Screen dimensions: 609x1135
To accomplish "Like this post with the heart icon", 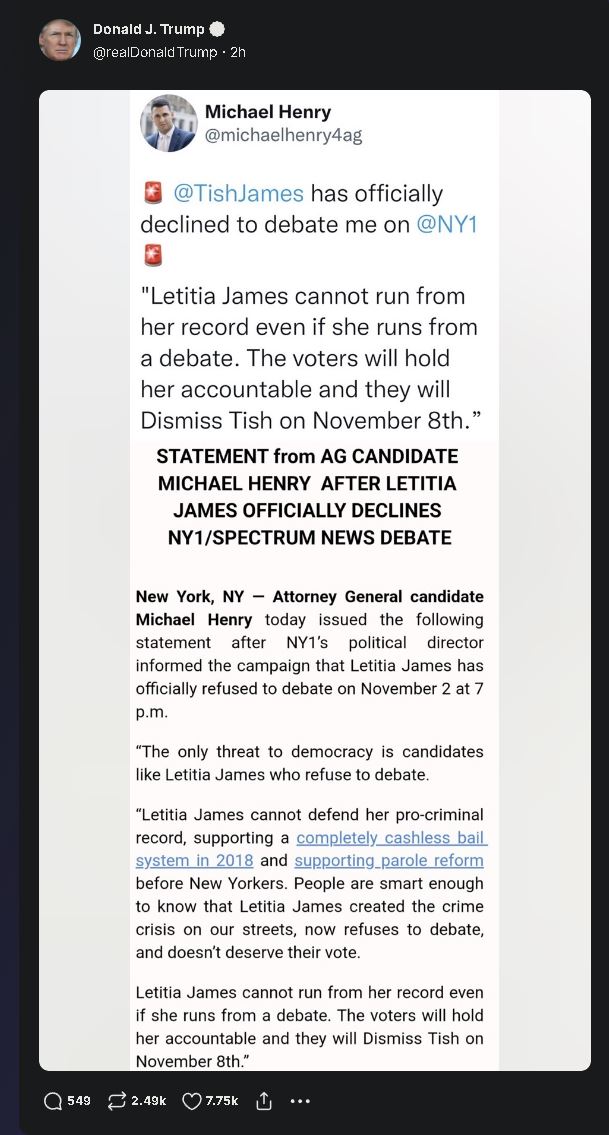I will point(192,1101).
